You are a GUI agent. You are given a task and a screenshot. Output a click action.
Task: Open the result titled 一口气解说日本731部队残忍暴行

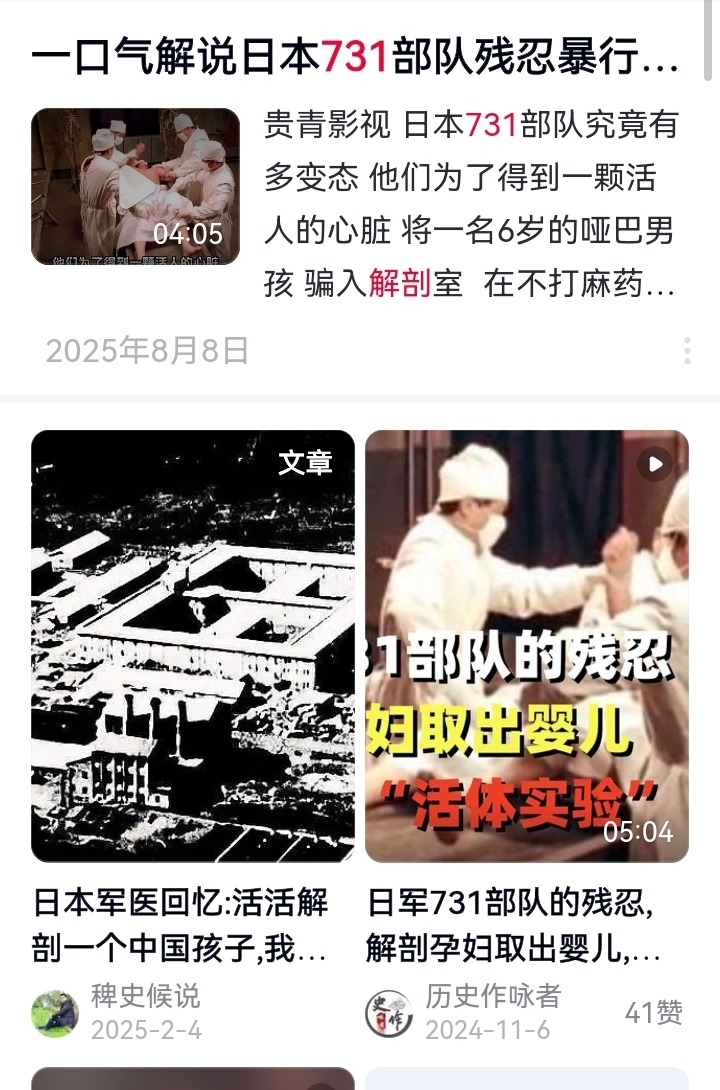(x=355, y=60)
